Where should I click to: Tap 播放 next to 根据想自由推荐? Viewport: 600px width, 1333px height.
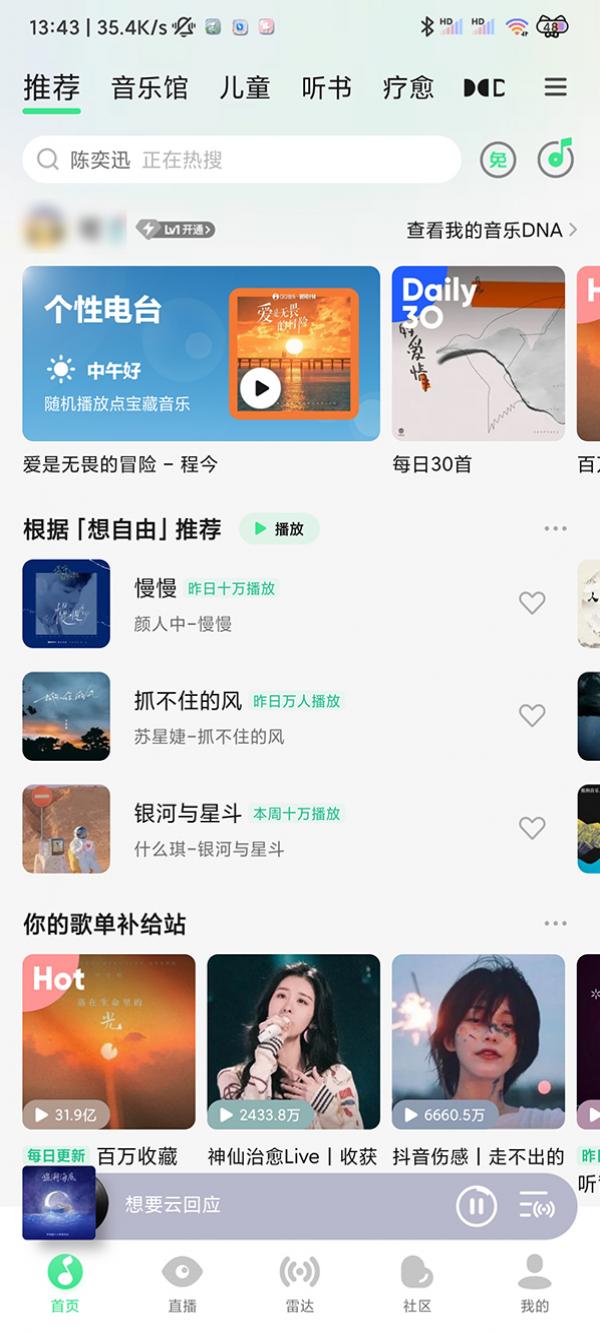click(279, 529)
